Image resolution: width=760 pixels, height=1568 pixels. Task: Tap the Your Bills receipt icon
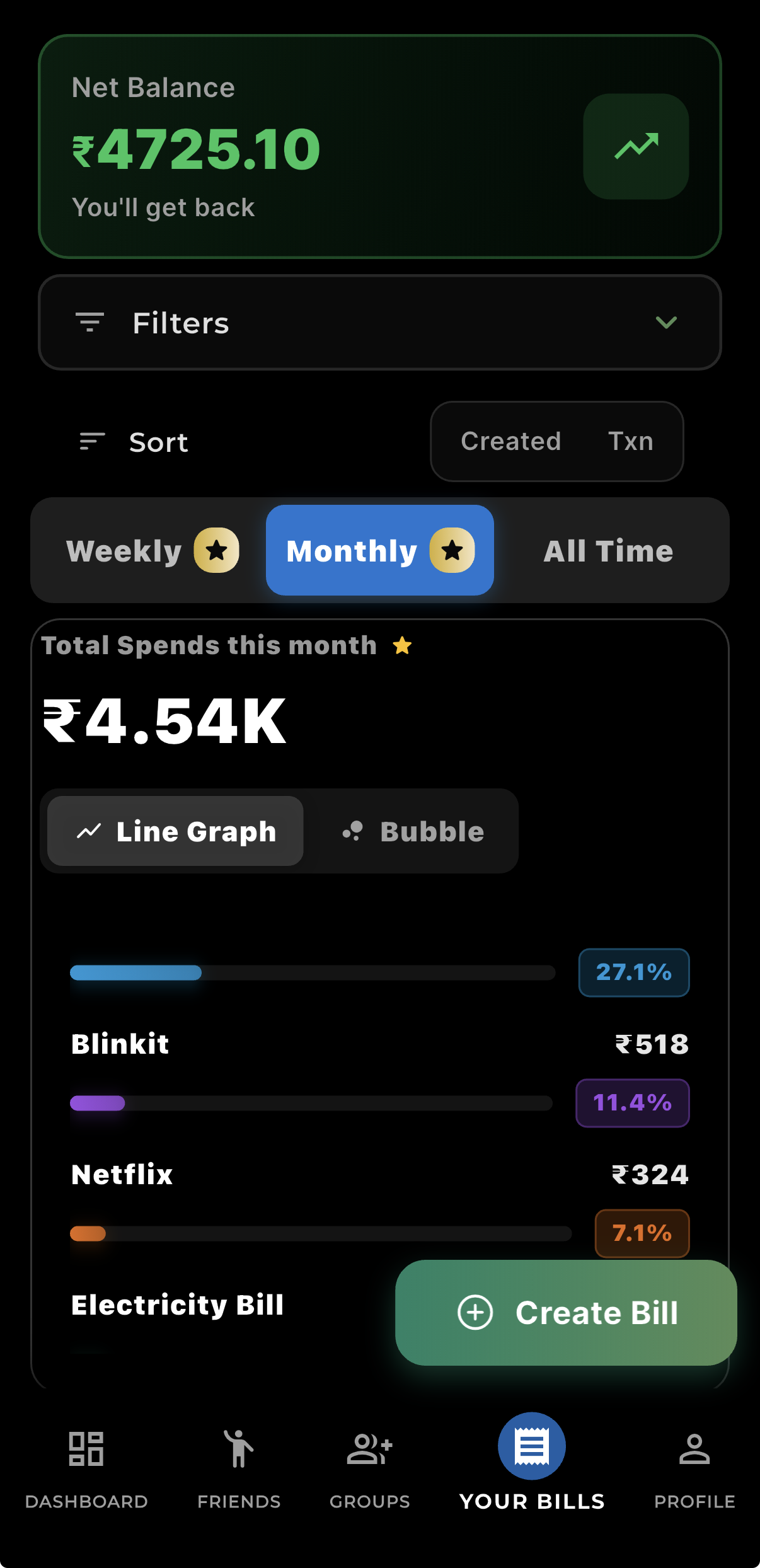coord(531,1445)
